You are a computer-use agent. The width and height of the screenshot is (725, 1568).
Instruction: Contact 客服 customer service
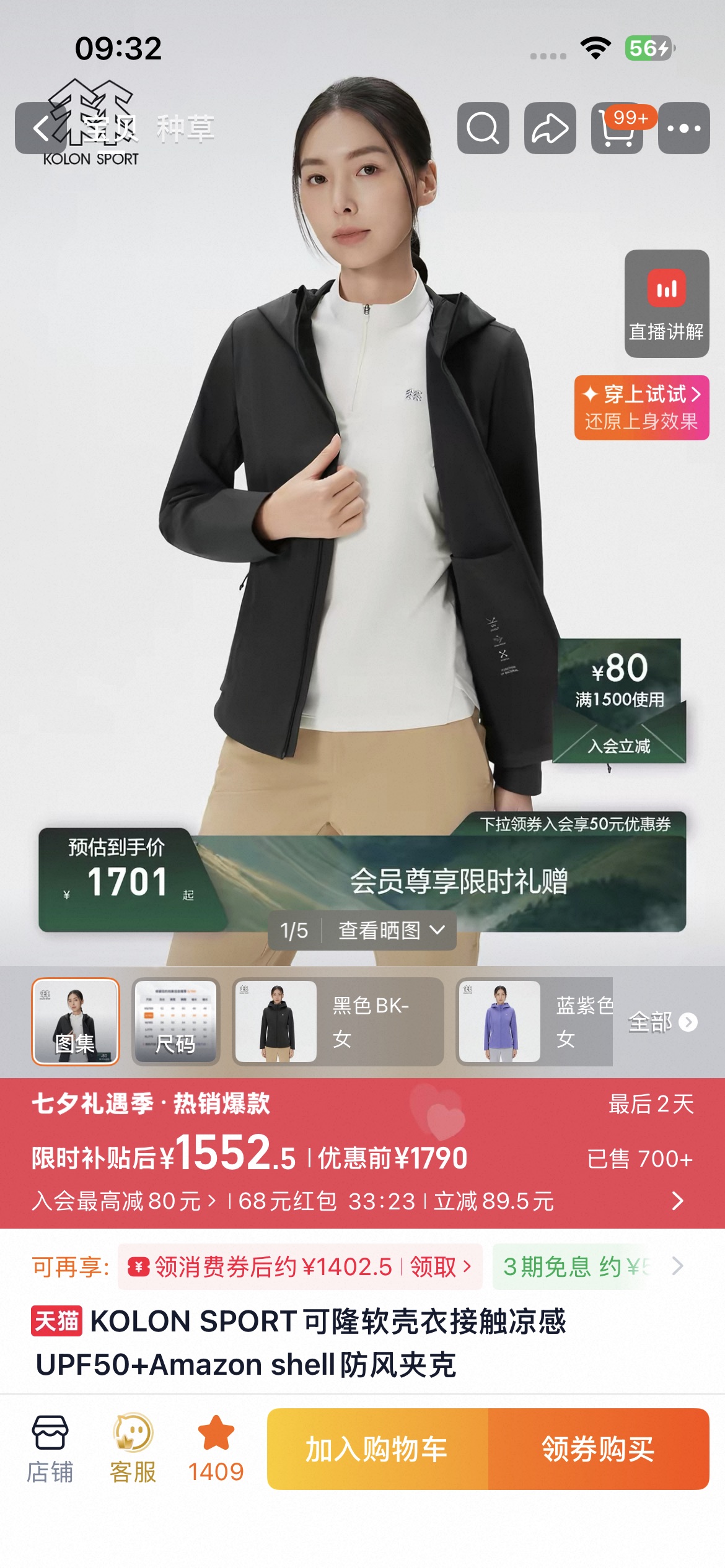tap(133, 1449)
